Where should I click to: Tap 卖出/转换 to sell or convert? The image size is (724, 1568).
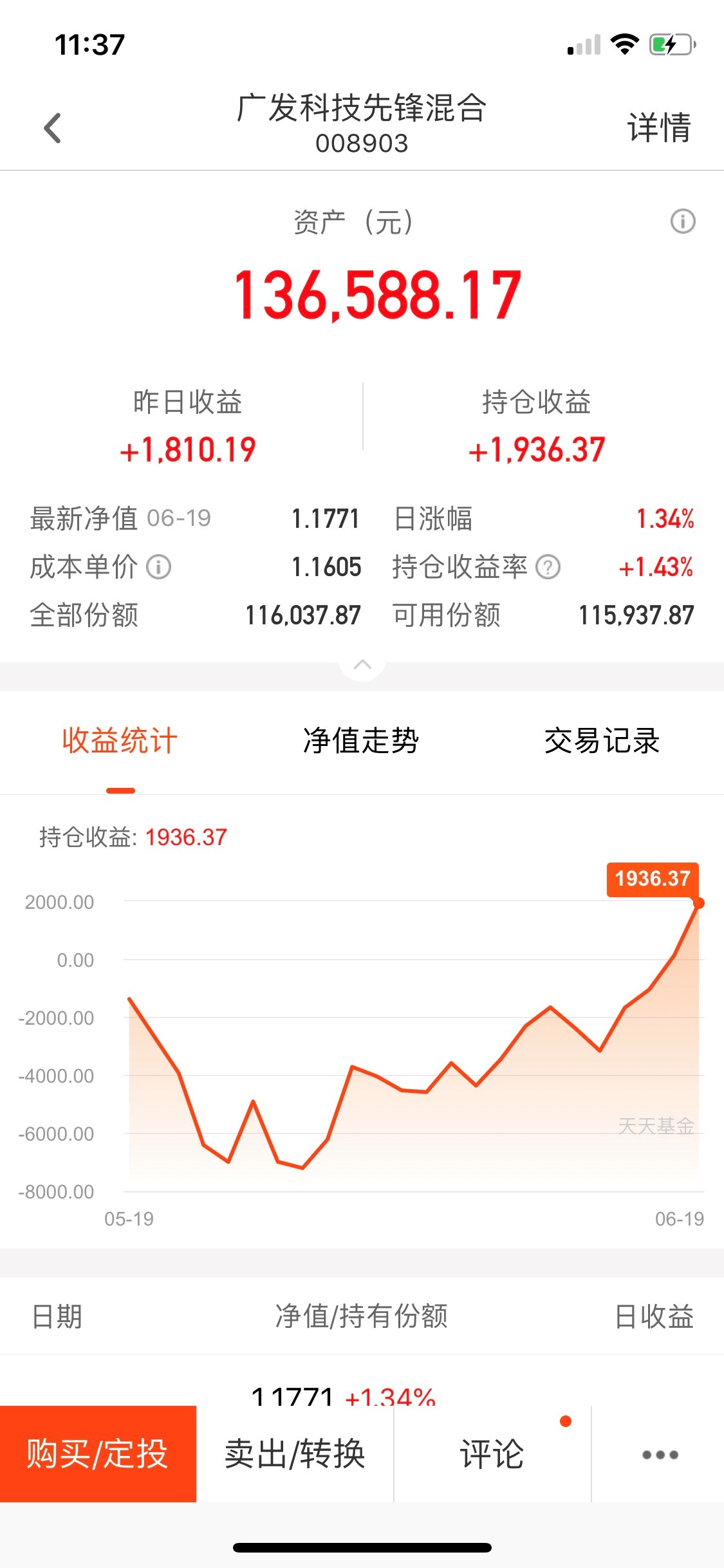pos(295,1454)
